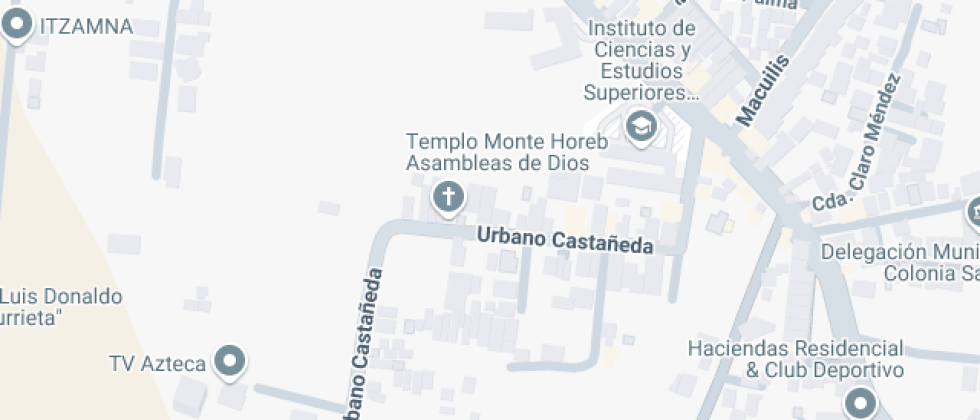Screen dimensions: 980x420
Task: Open Haciendas Residencial & Club Deportivo pin
Action: (861, 403)
